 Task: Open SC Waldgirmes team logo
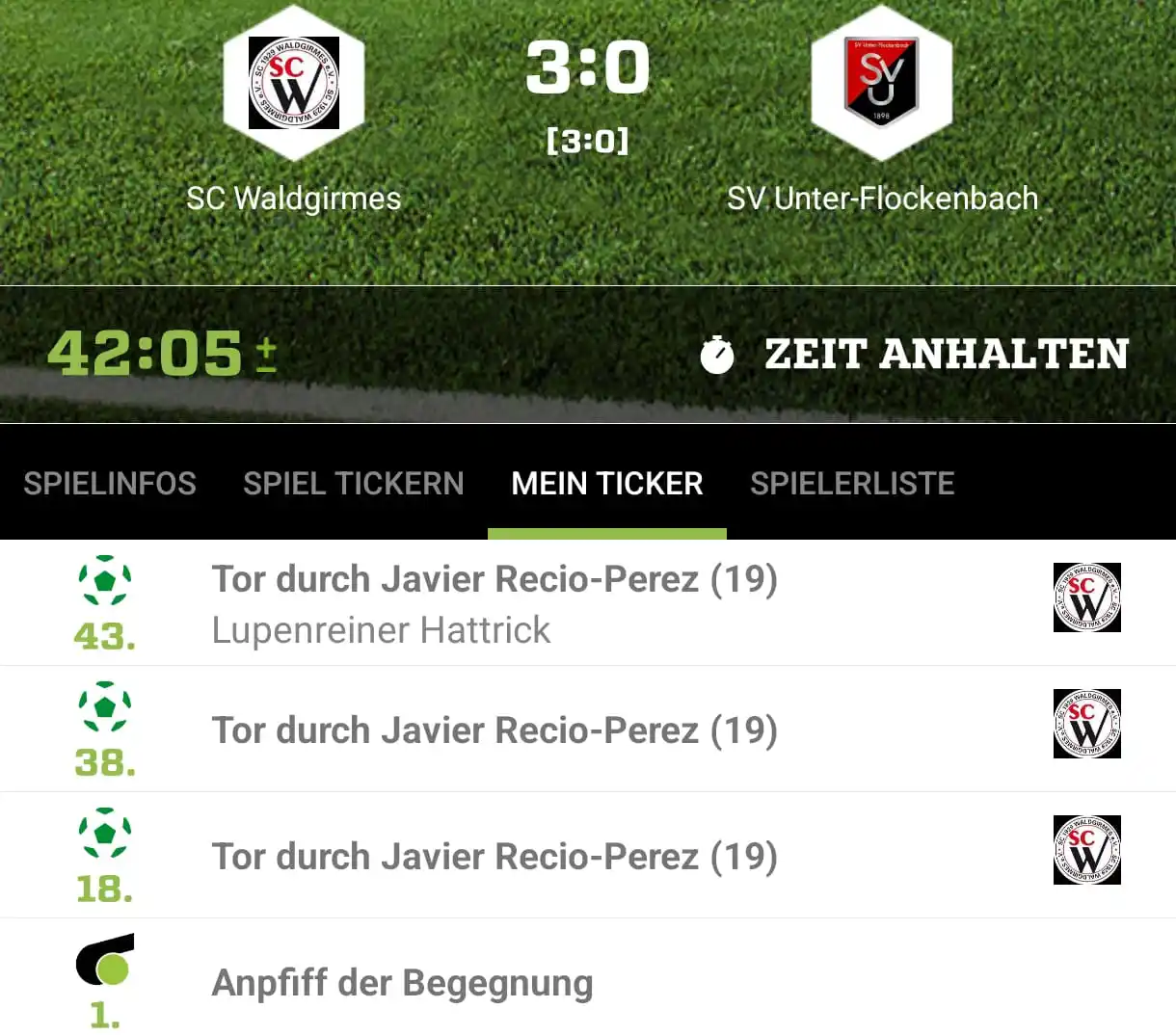294,84
